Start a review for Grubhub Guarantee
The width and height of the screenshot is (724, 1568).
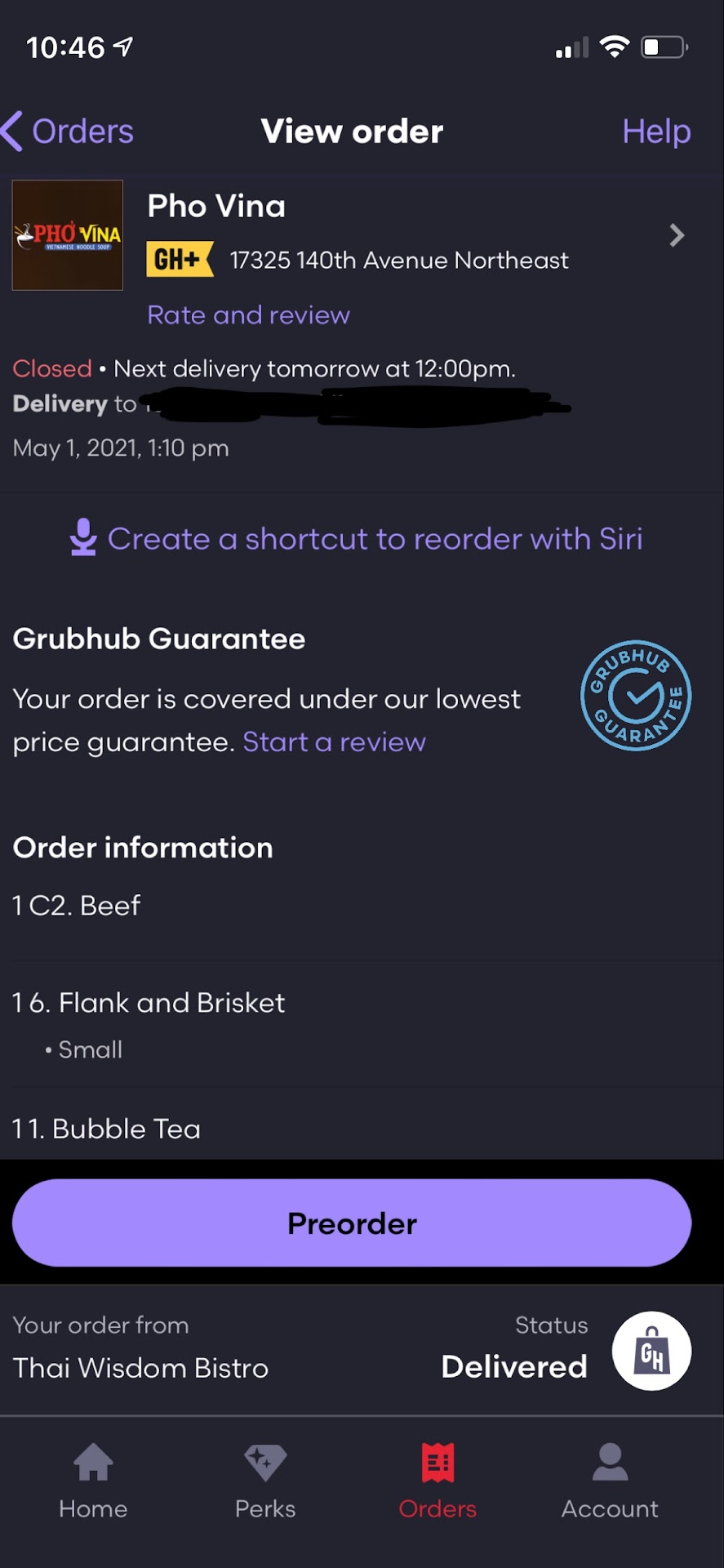pyautogui.click(x=334, y=742)
